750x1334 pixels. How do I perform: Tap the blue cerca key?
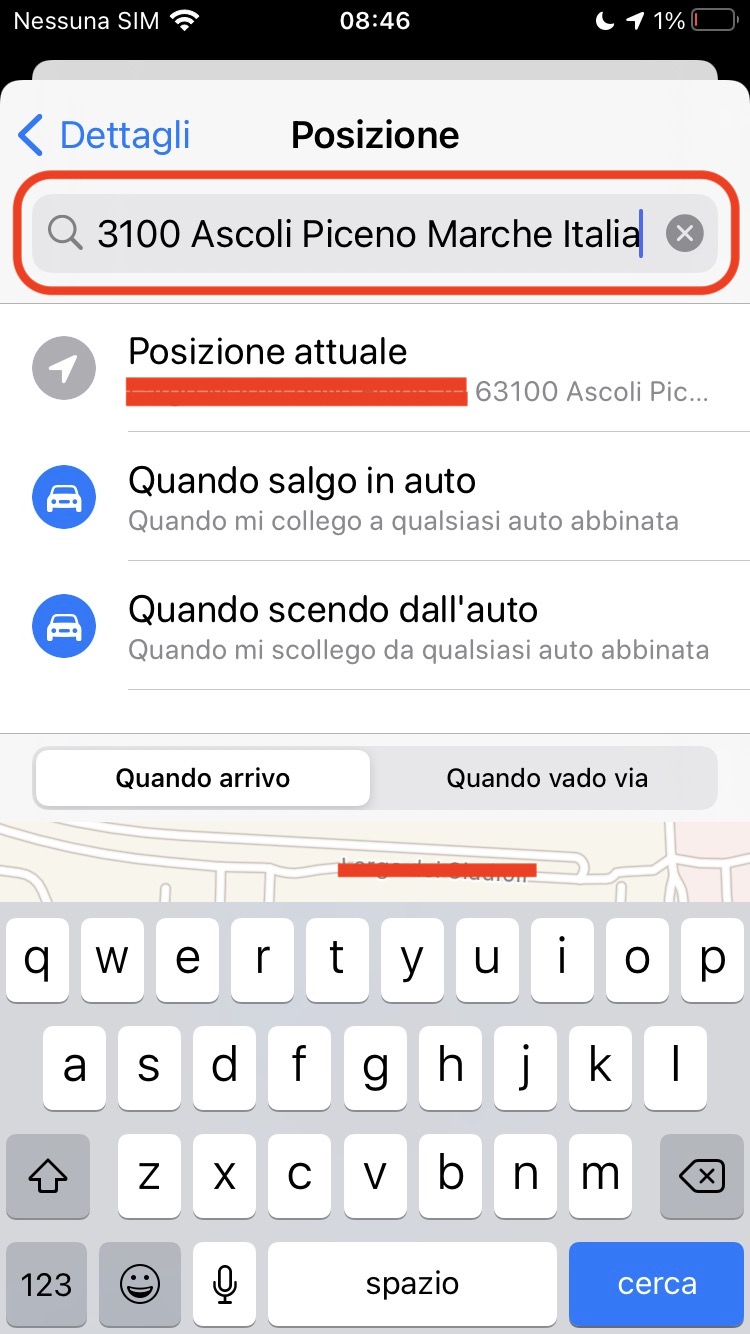pyautogui.click(x=657, y=1284)
